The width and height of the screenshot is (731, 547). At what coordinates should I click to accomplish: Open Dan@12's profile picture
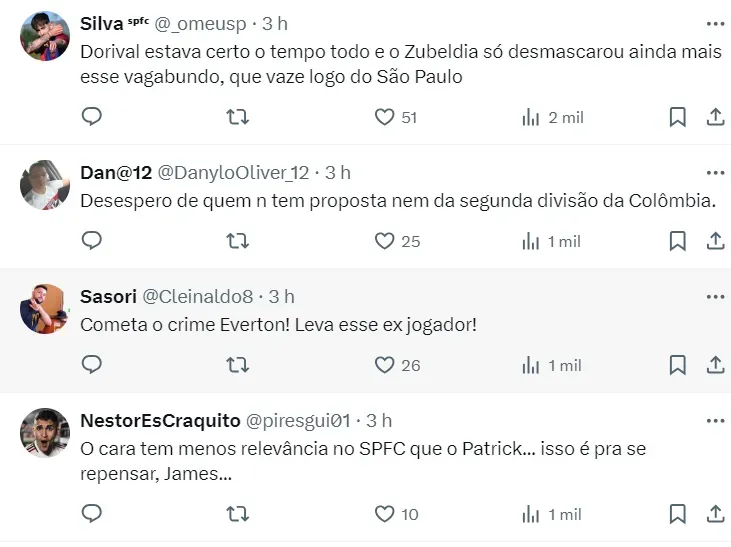pos(45,184)
